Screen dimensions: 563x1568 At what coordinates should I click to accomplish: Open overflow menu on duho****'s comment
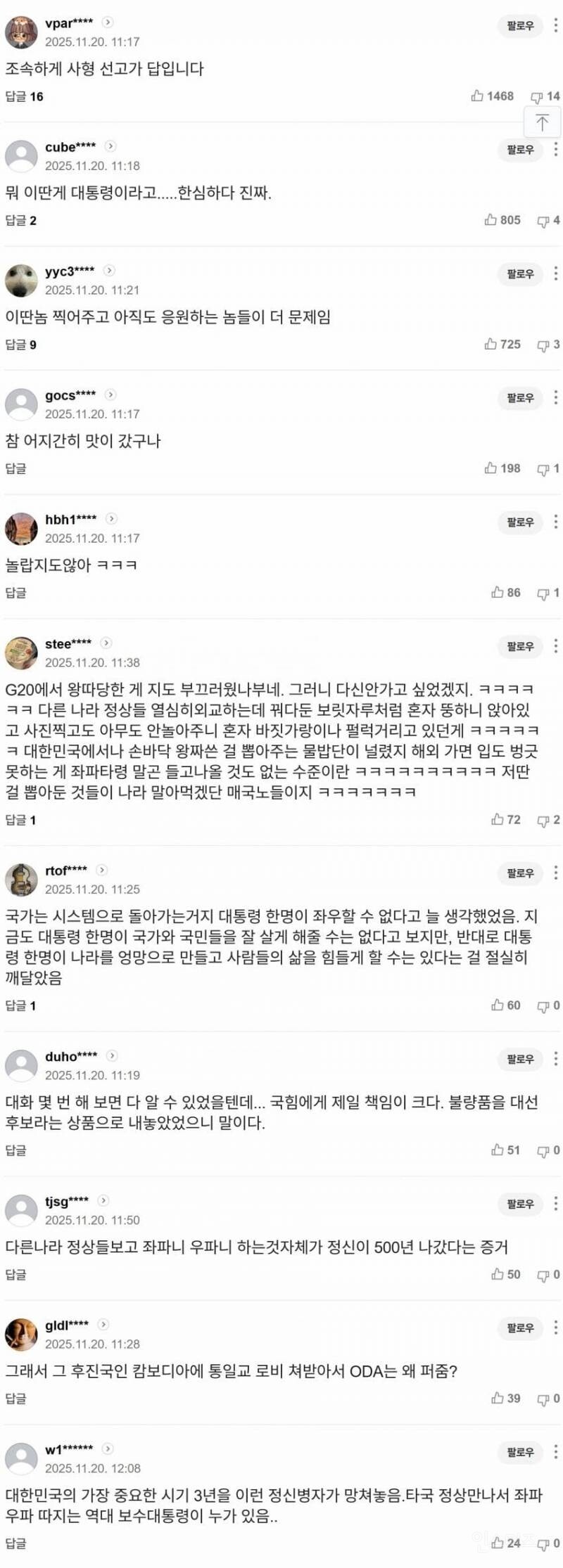[555, 1058]
